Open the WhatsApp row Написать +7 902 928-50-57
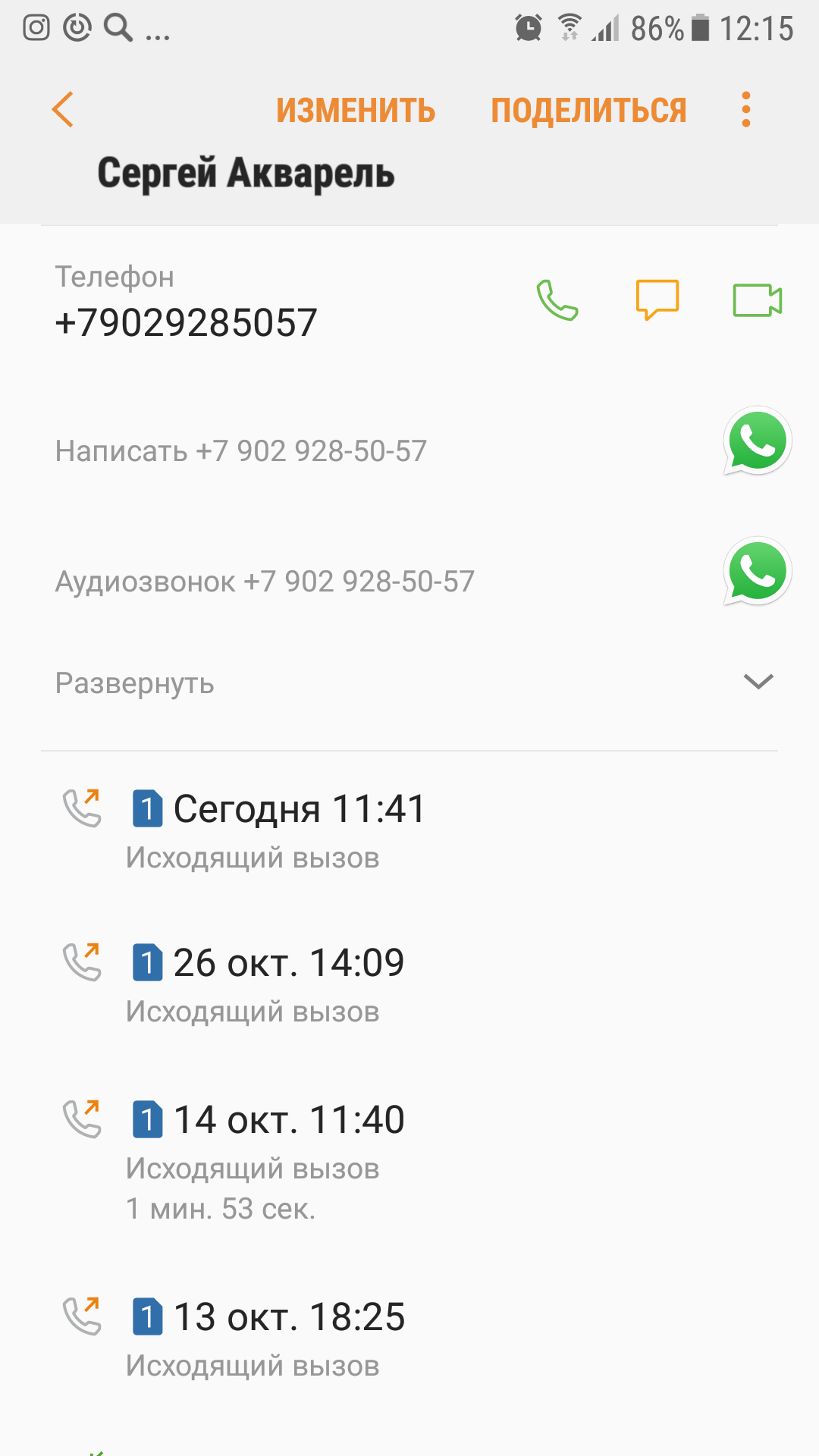 tap(409, 450)
